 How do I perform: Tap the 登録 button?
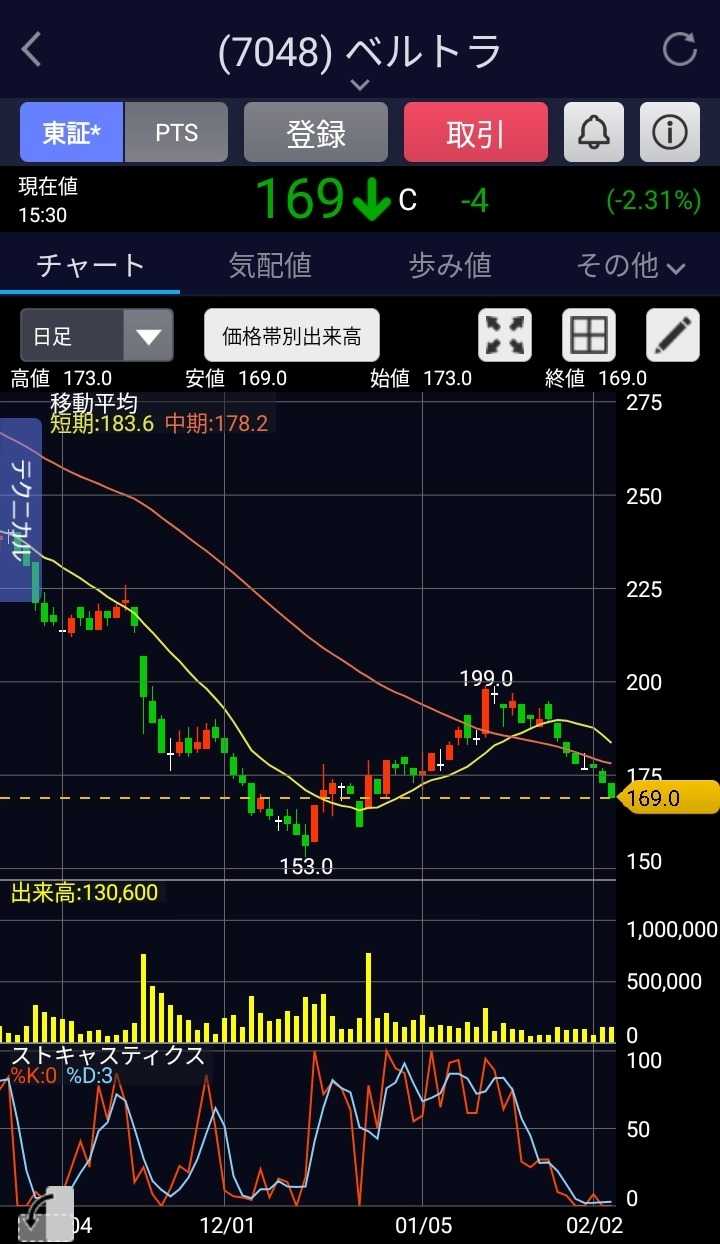(316, 132)
